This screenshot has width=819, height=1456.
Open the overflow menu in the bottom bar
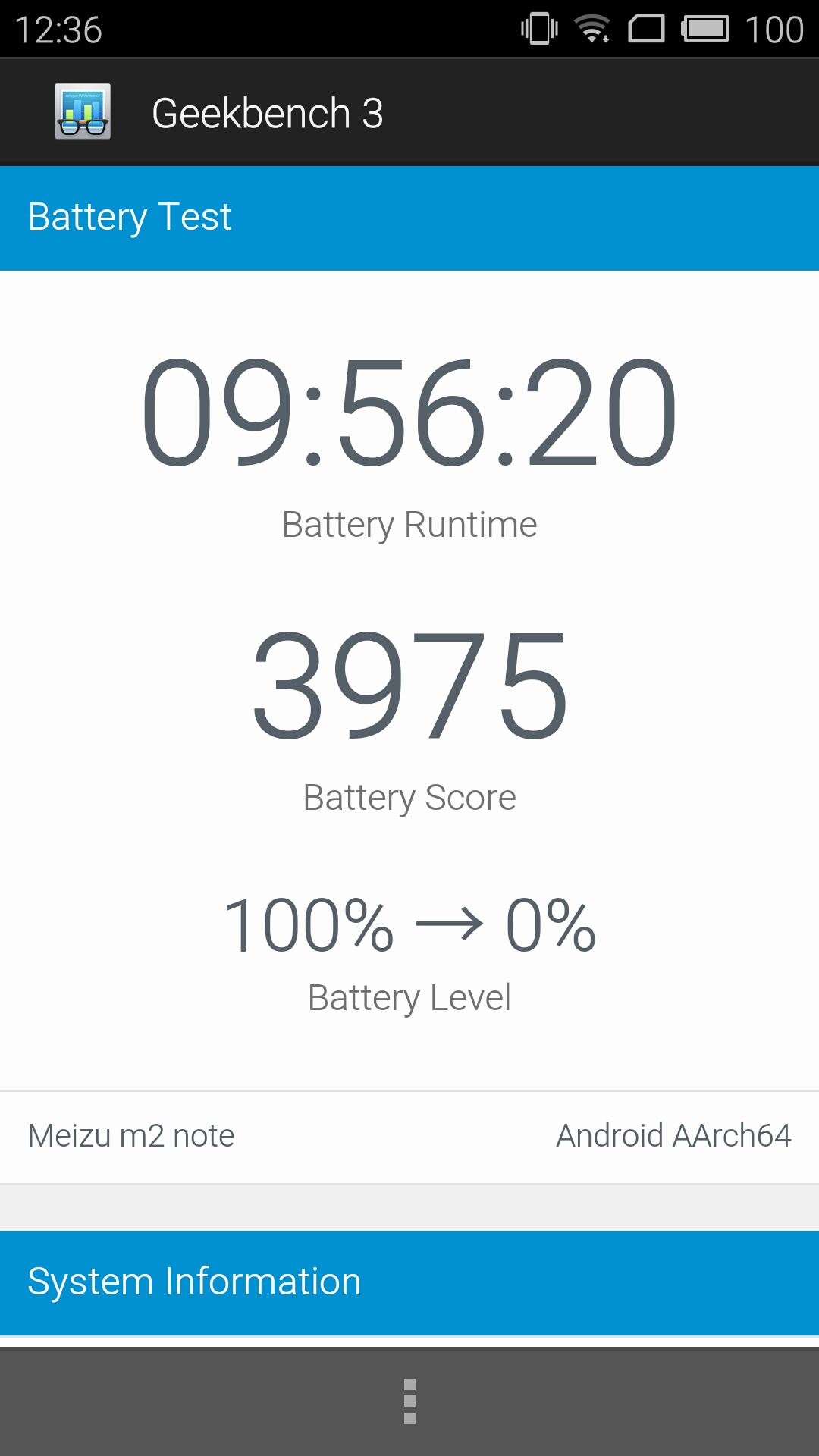tap(409, 1401)
